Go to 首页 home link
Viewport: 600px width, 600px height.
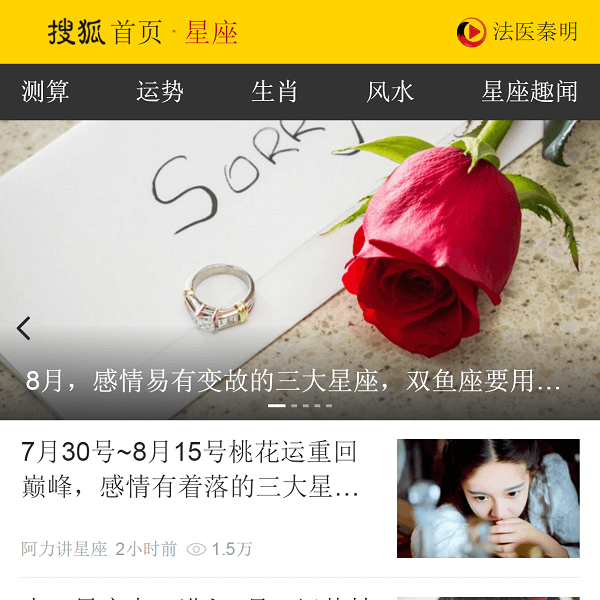click(x=137, y=32)
